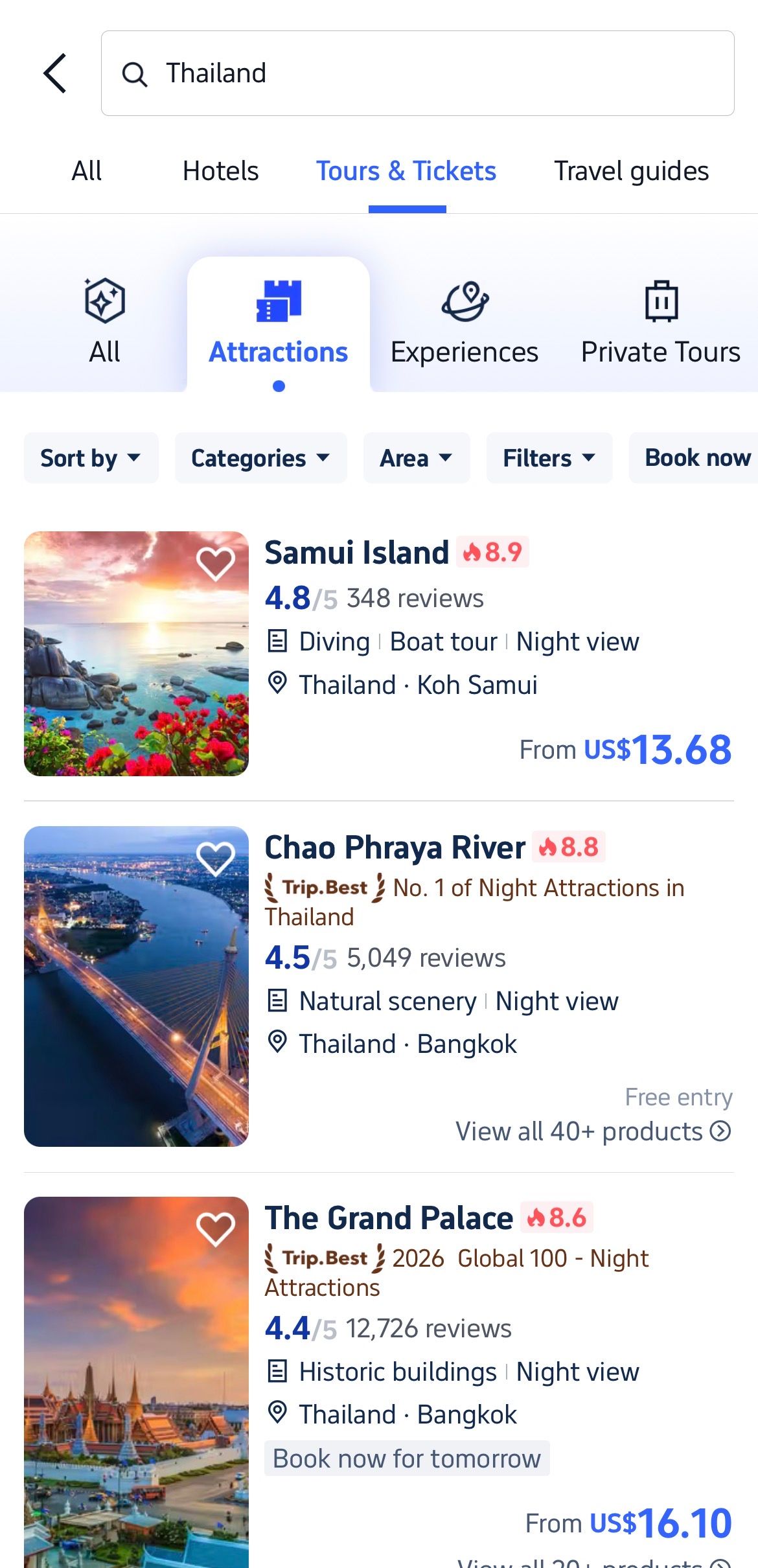Switch to the Hotels tab
758x1568 pixels.
pyautogui.click(x=219, y=170)
